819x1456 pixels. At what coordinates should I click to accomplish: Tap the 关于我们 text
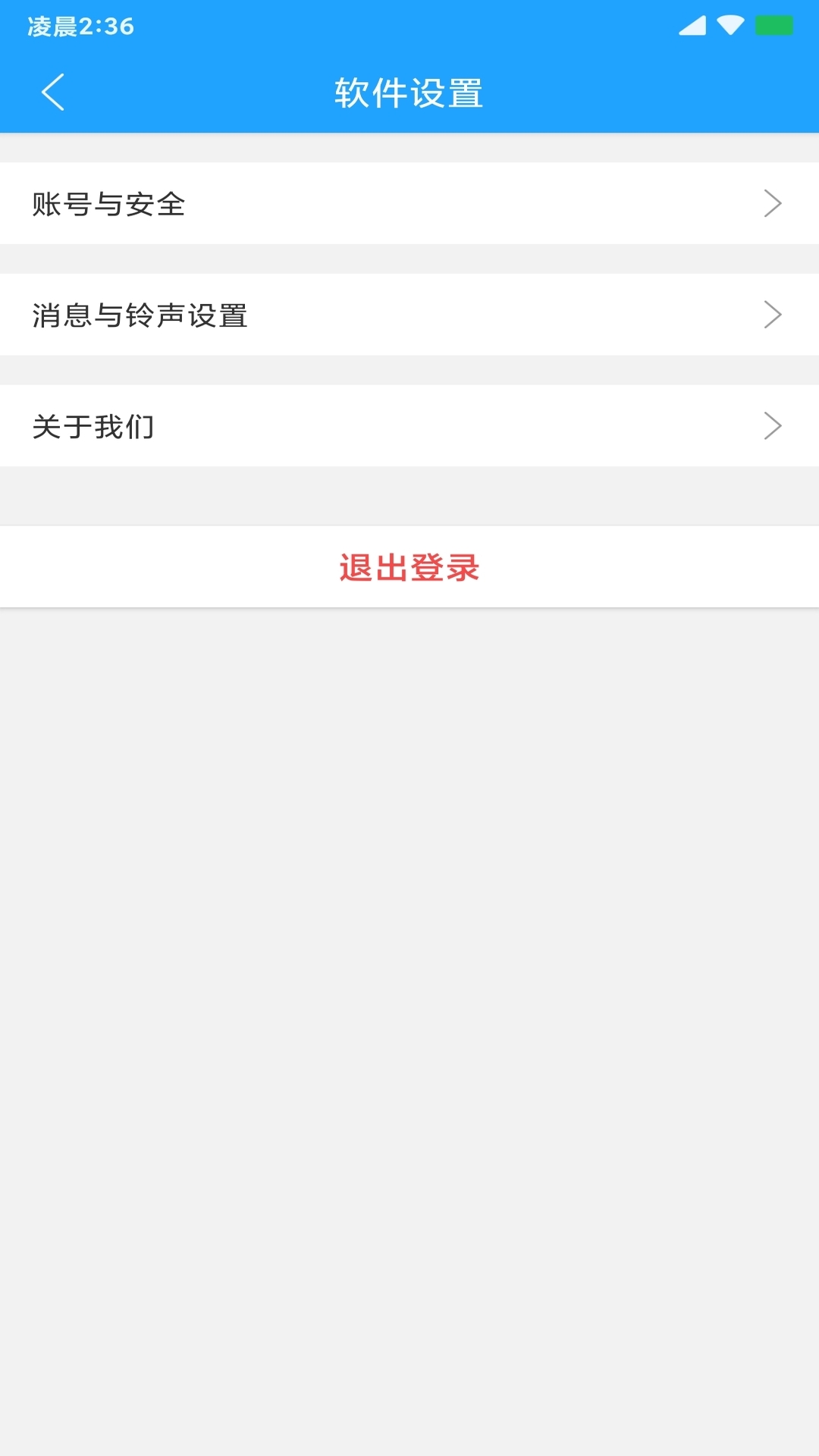pyautogui.click(x=93, y=425)
